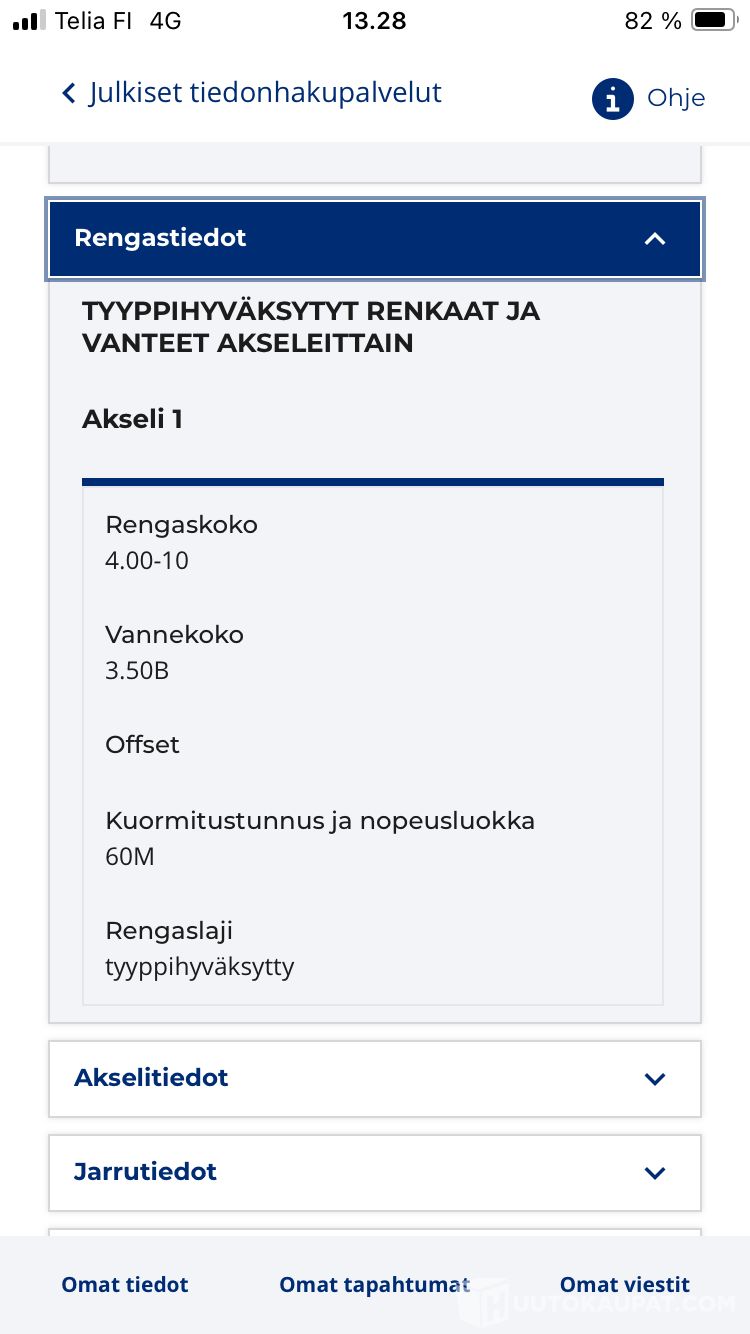Open the Ohje help info
750x1334 pixels.
point(648,98)
